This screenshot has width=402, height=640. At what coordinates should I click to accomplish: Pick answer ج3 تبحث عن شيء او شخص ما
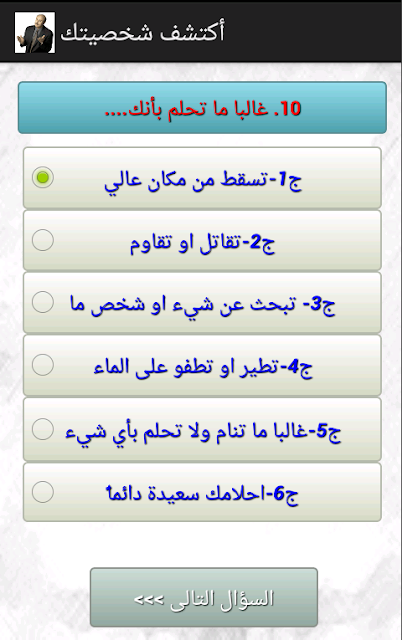pyautogui.click(x=202, y=303)
